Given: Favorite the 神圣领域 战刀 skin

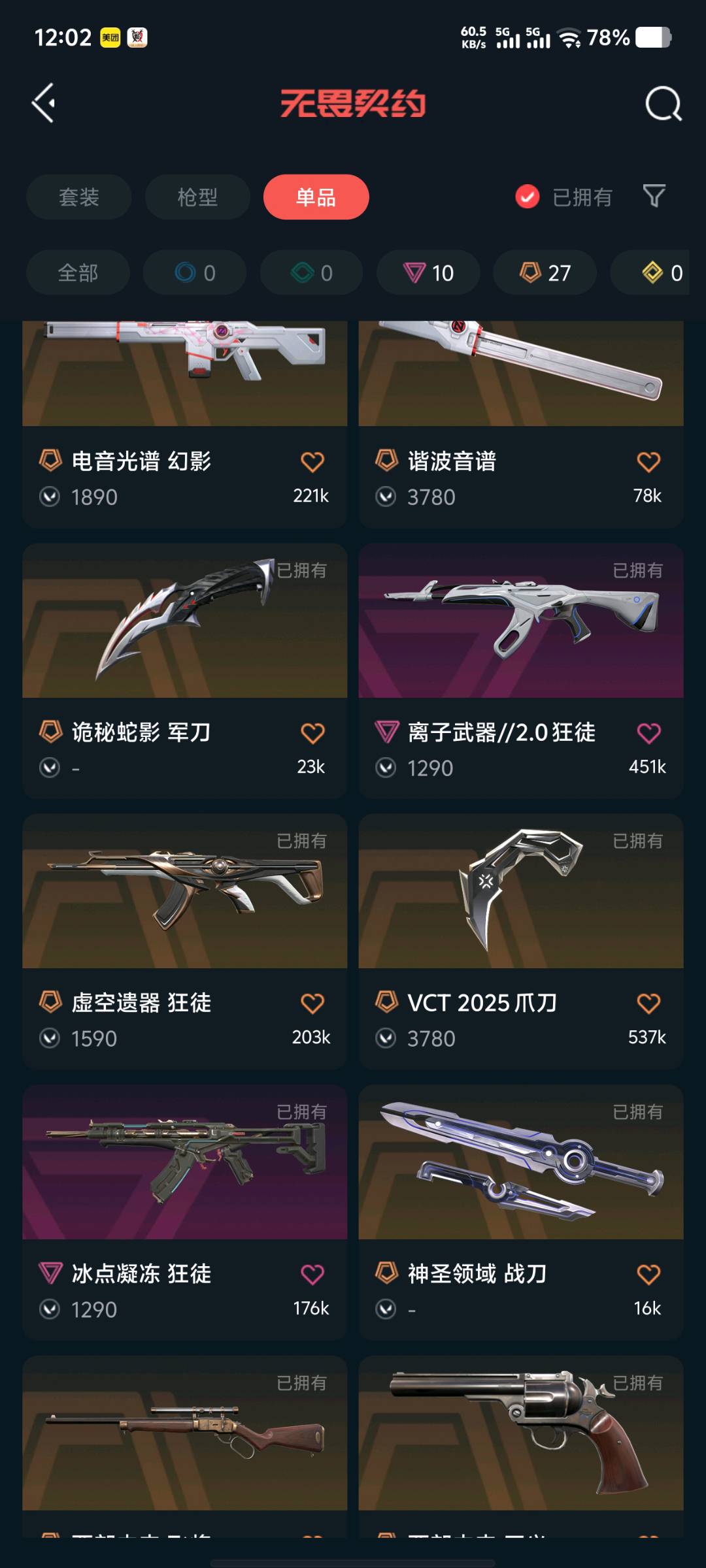Looking at the screenshot, I should pos(648,1274).
